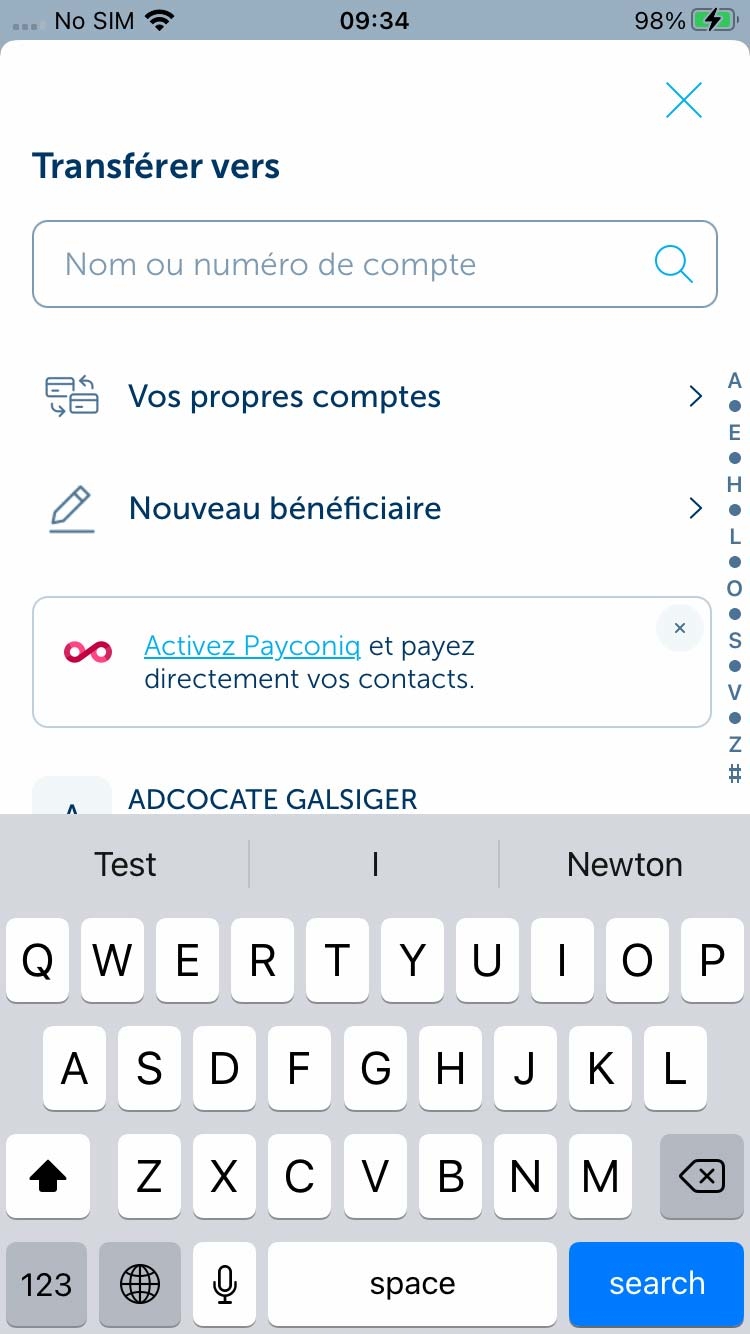Screen dimensions: 750x1334
Task: Jump to letter S in index
Action: [735, 641]
